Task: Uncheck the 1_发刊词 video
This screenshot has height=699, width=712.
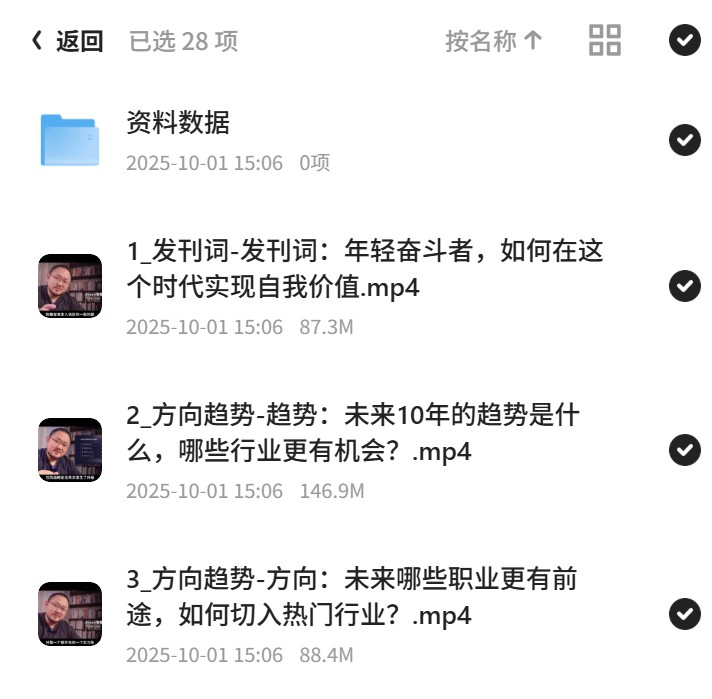Action: 684,286
